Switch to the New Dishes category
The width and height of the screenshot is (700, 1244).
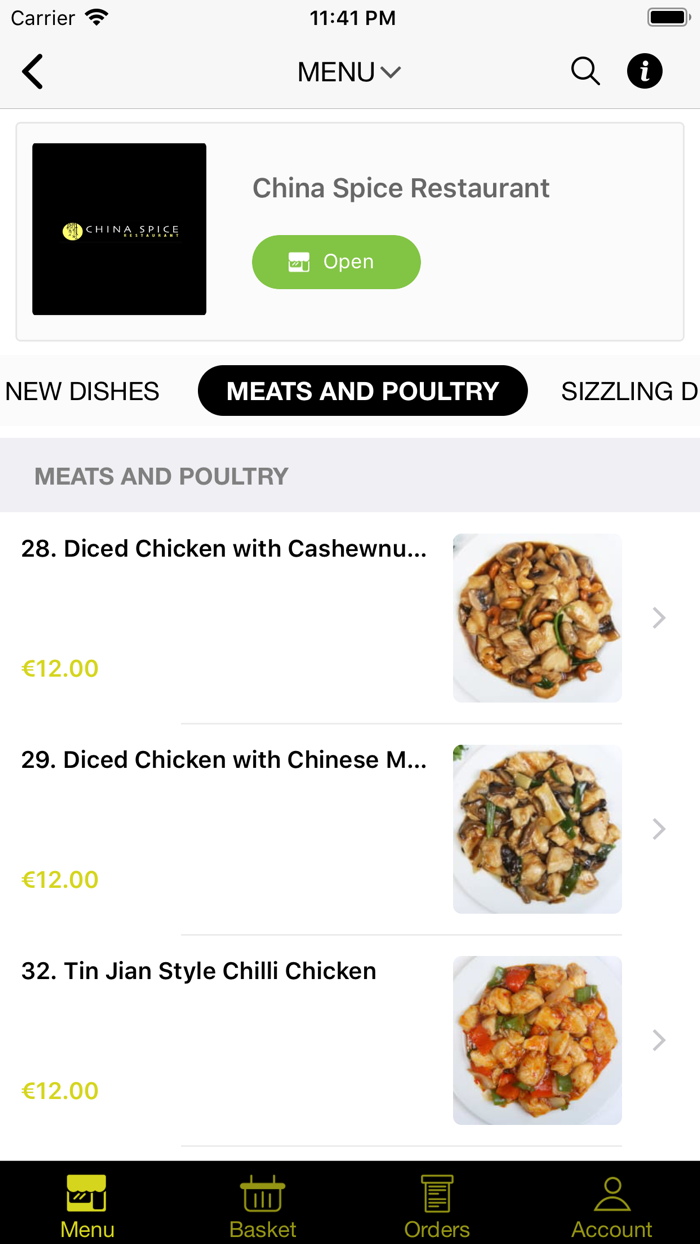[x=83, y=391]
